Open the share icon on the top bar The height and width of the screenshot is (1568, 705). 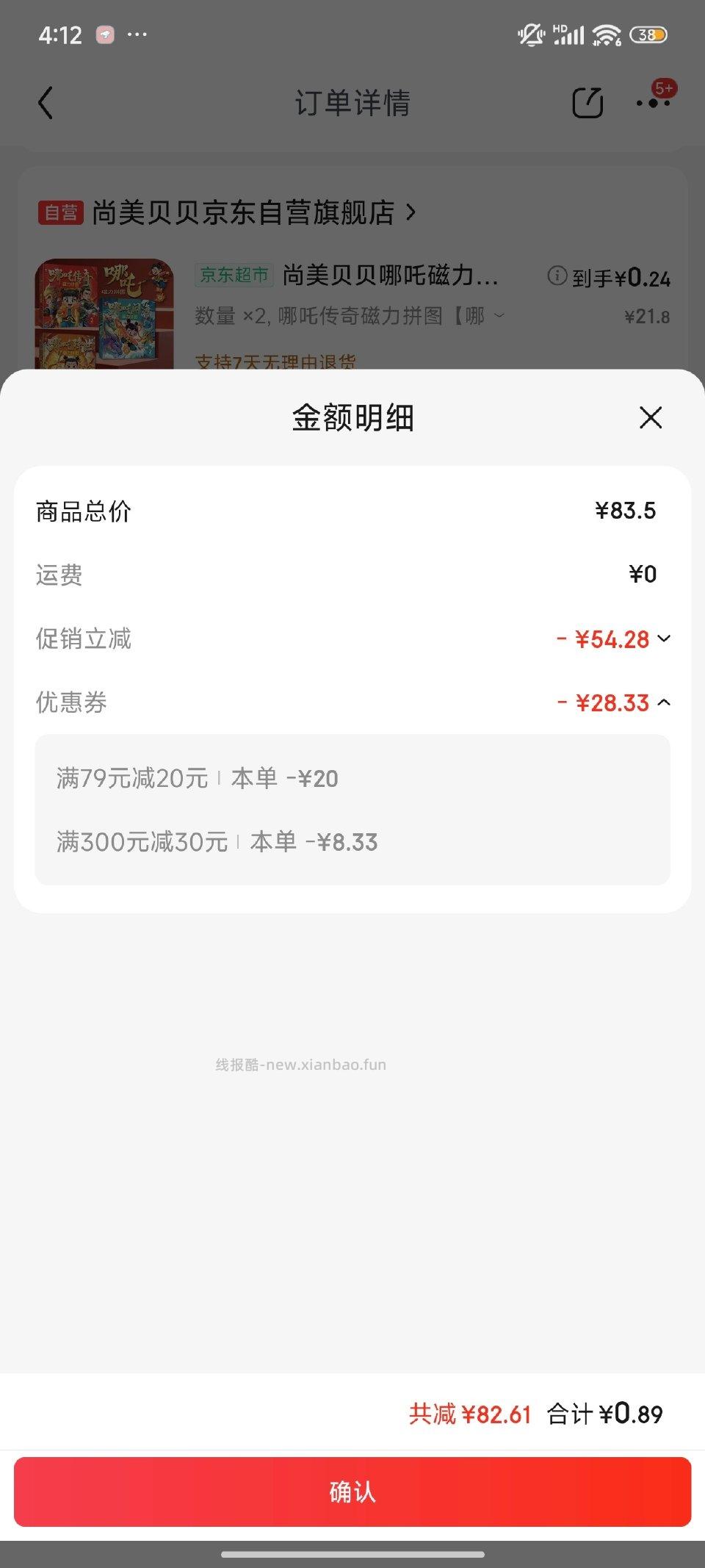587,103
